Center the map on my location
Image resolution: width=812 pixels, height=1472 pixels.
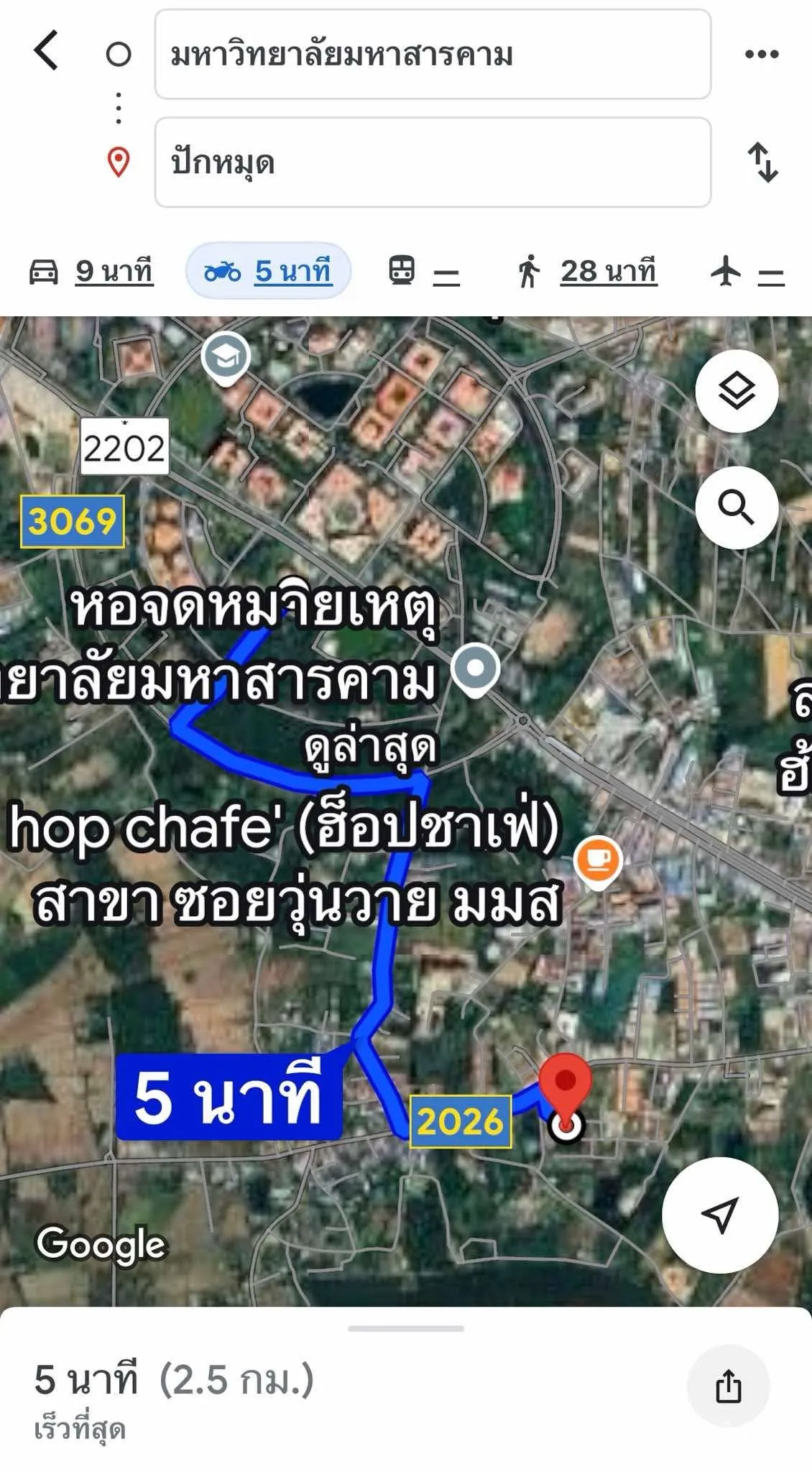pyautogui.click(x=719, y=1215)
